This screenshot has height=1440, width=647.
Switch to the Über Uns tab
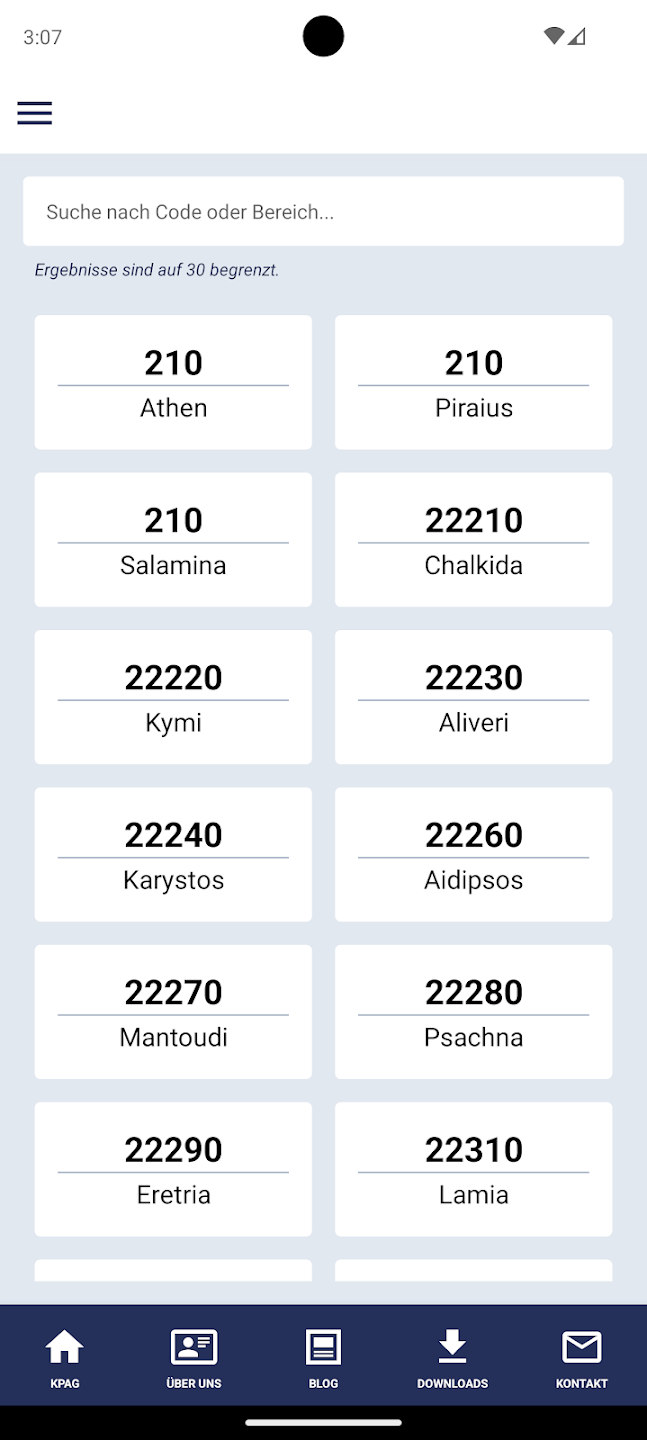(194, 1357)
